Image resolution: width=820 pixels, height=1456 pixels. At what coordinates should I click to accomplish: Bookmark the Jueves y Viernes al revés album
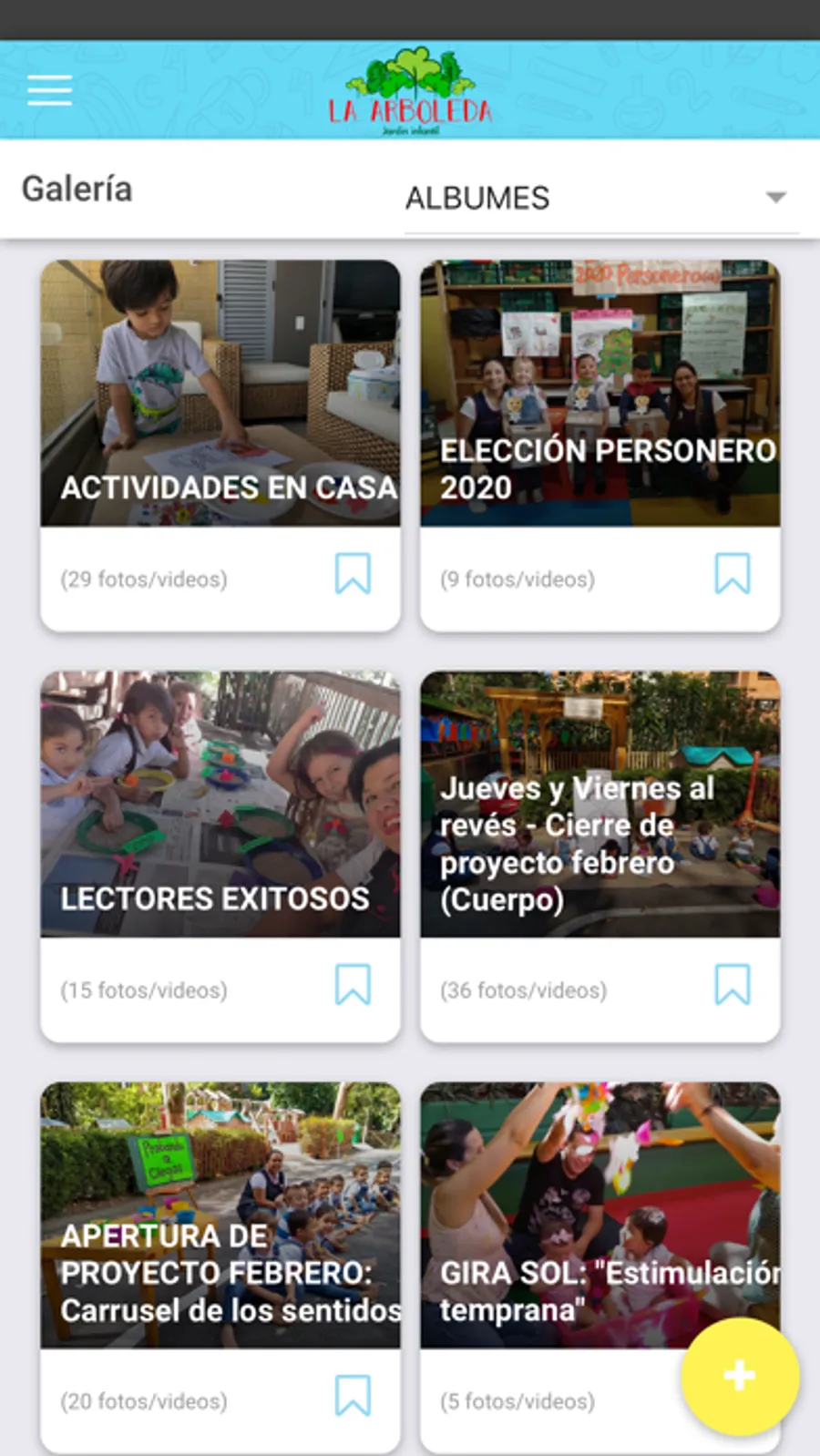[x=733, y=985]
